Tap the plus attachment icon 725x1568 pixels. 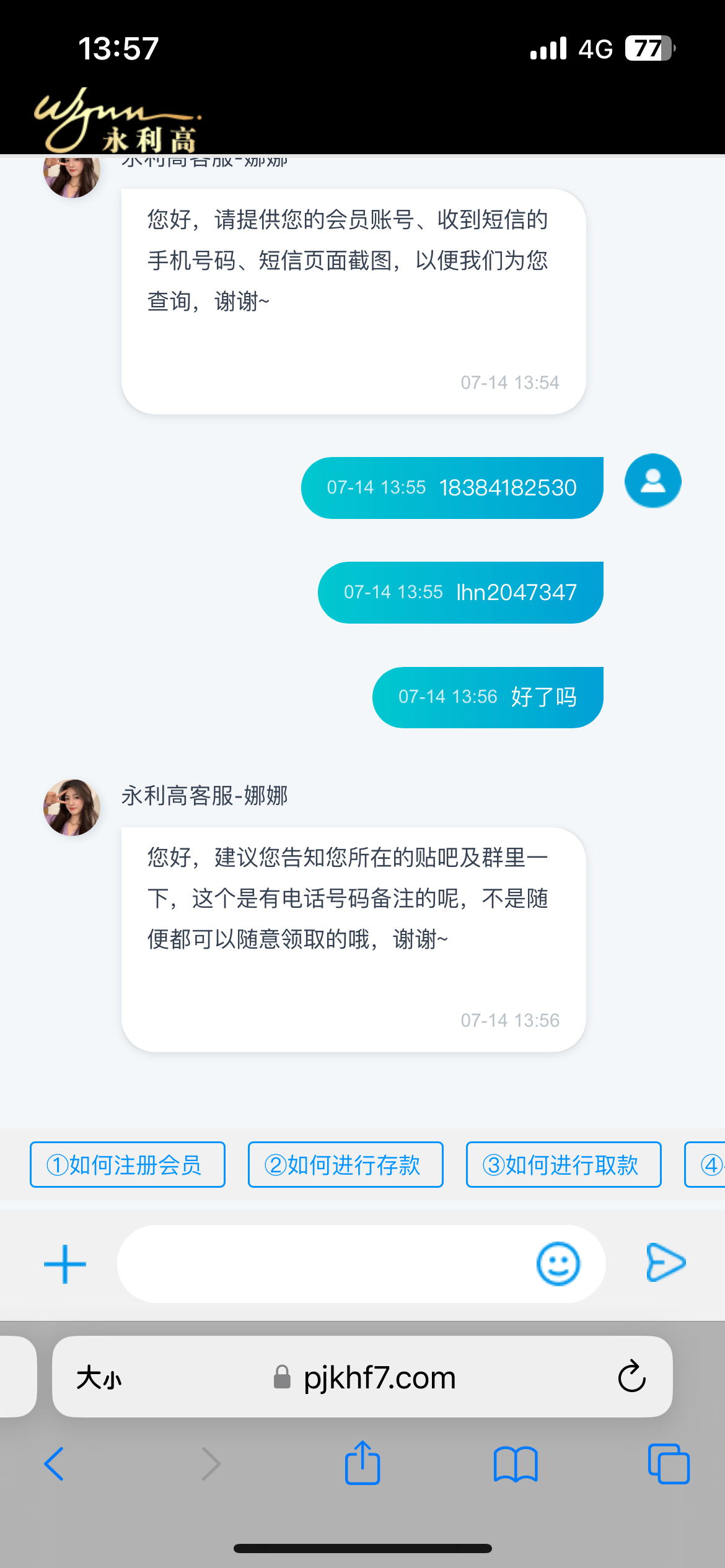tap(65, 1264)
